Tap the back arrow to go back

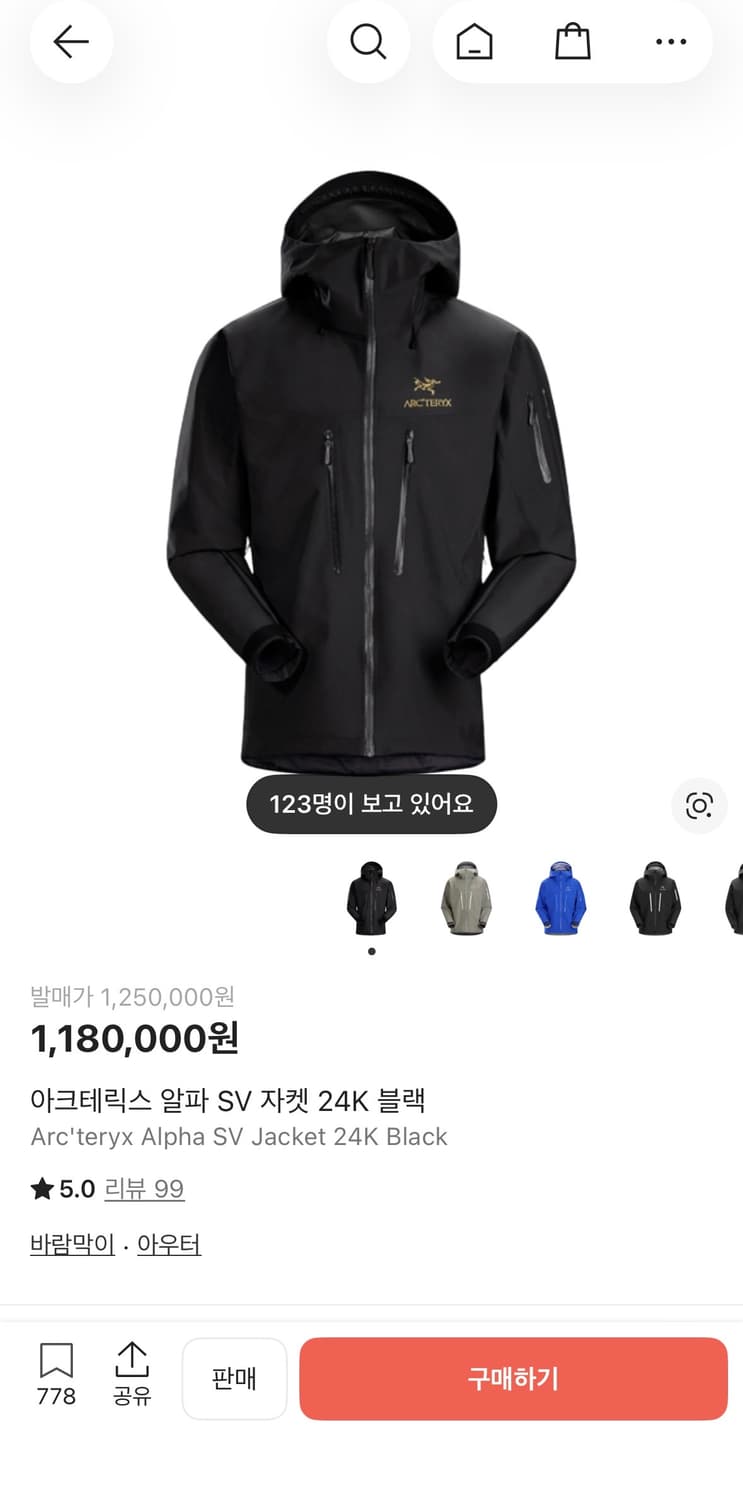point(70,42)
